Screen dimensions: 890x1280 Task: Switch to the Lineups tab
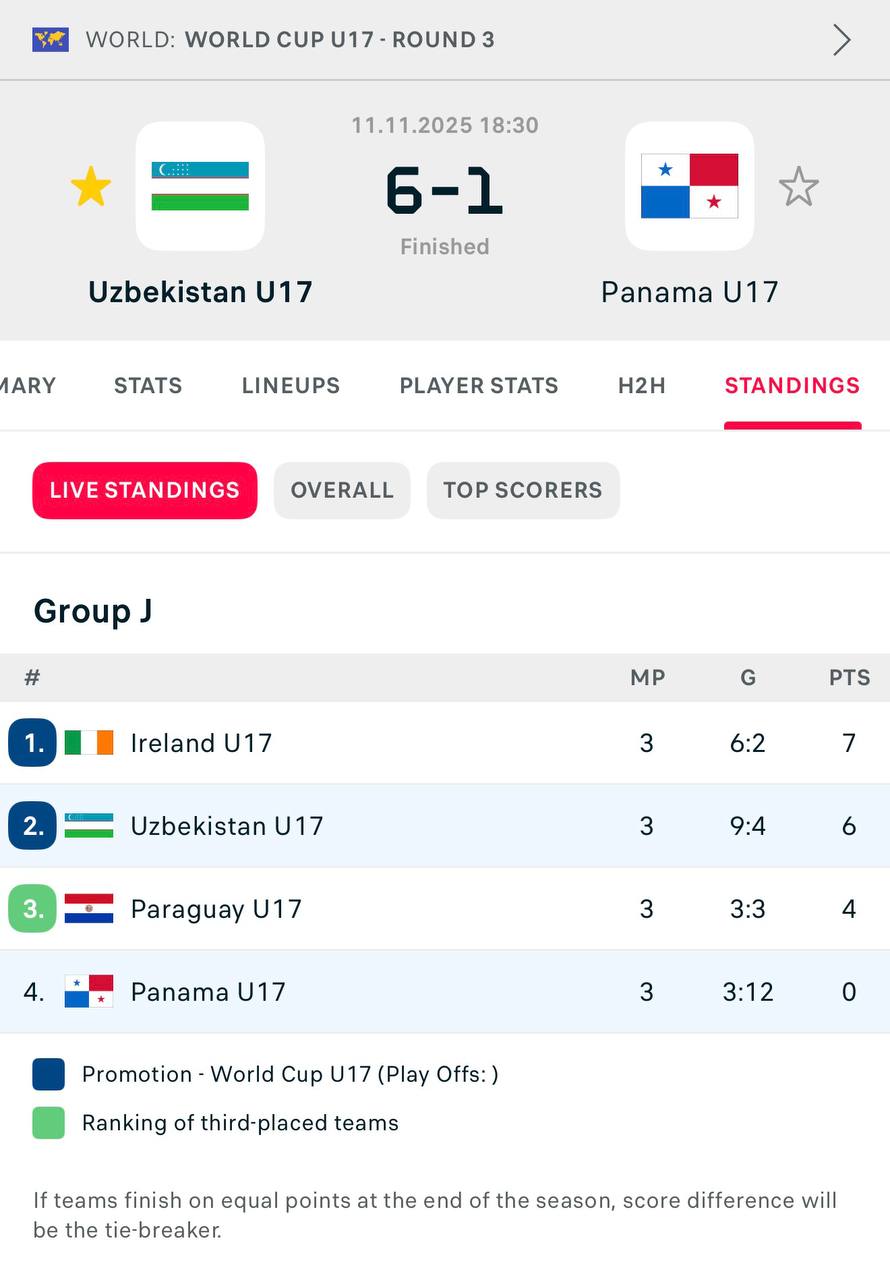pos(291,386)
